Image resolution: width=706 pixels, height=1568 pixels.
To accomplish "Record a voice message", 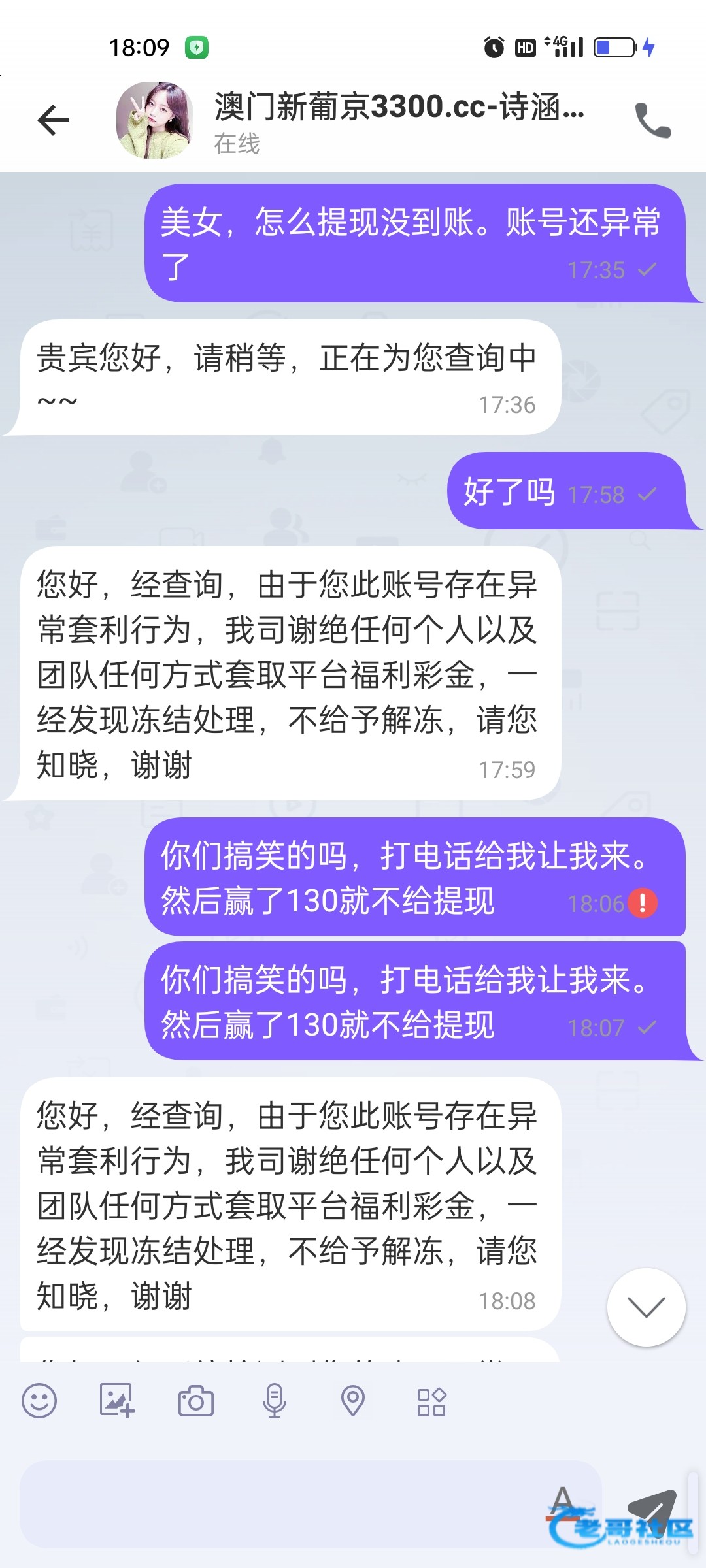I will point(275,1401).
